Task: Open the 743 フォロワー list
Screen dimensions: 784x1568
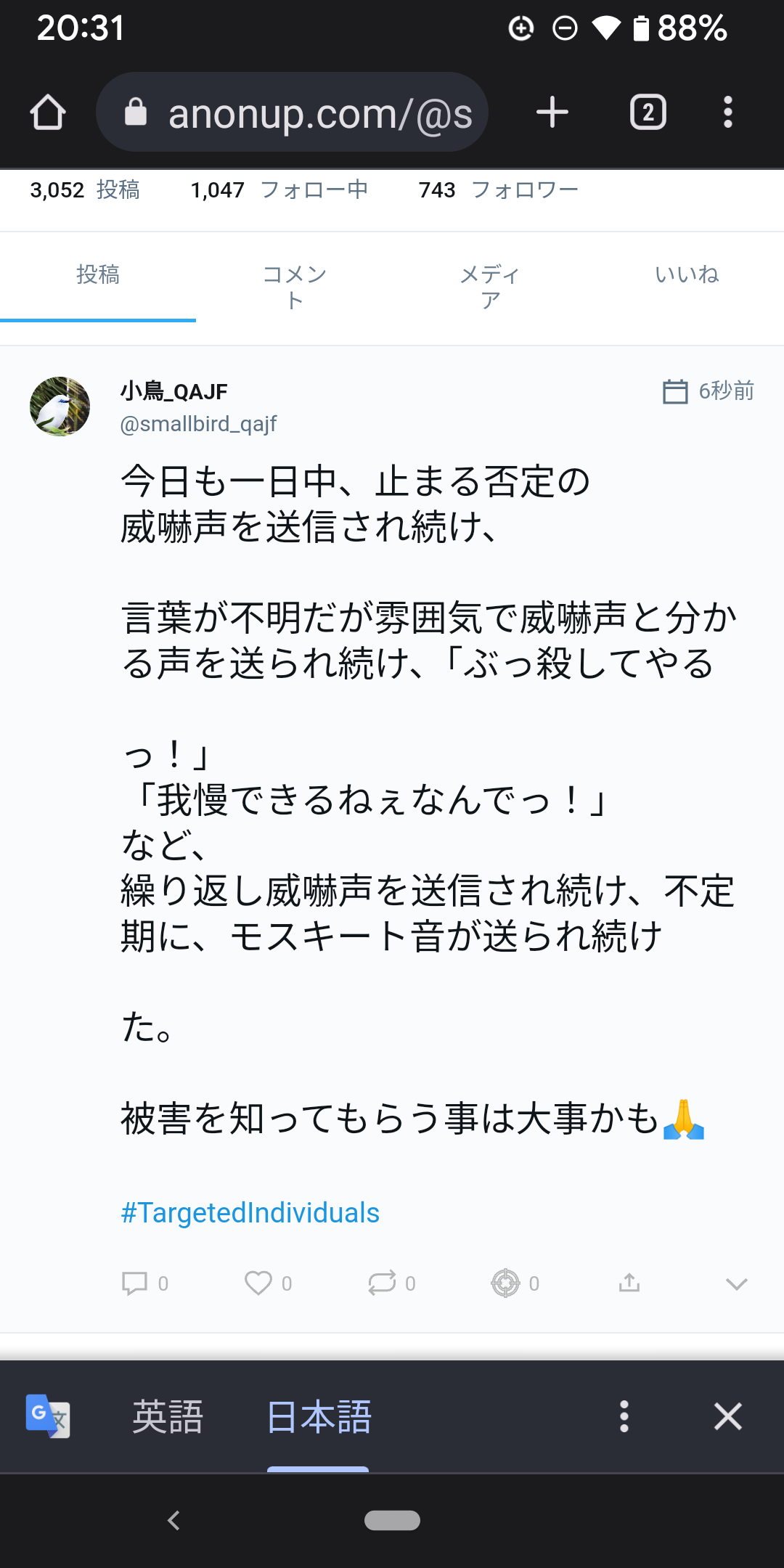Action: [x=498, y=190]
